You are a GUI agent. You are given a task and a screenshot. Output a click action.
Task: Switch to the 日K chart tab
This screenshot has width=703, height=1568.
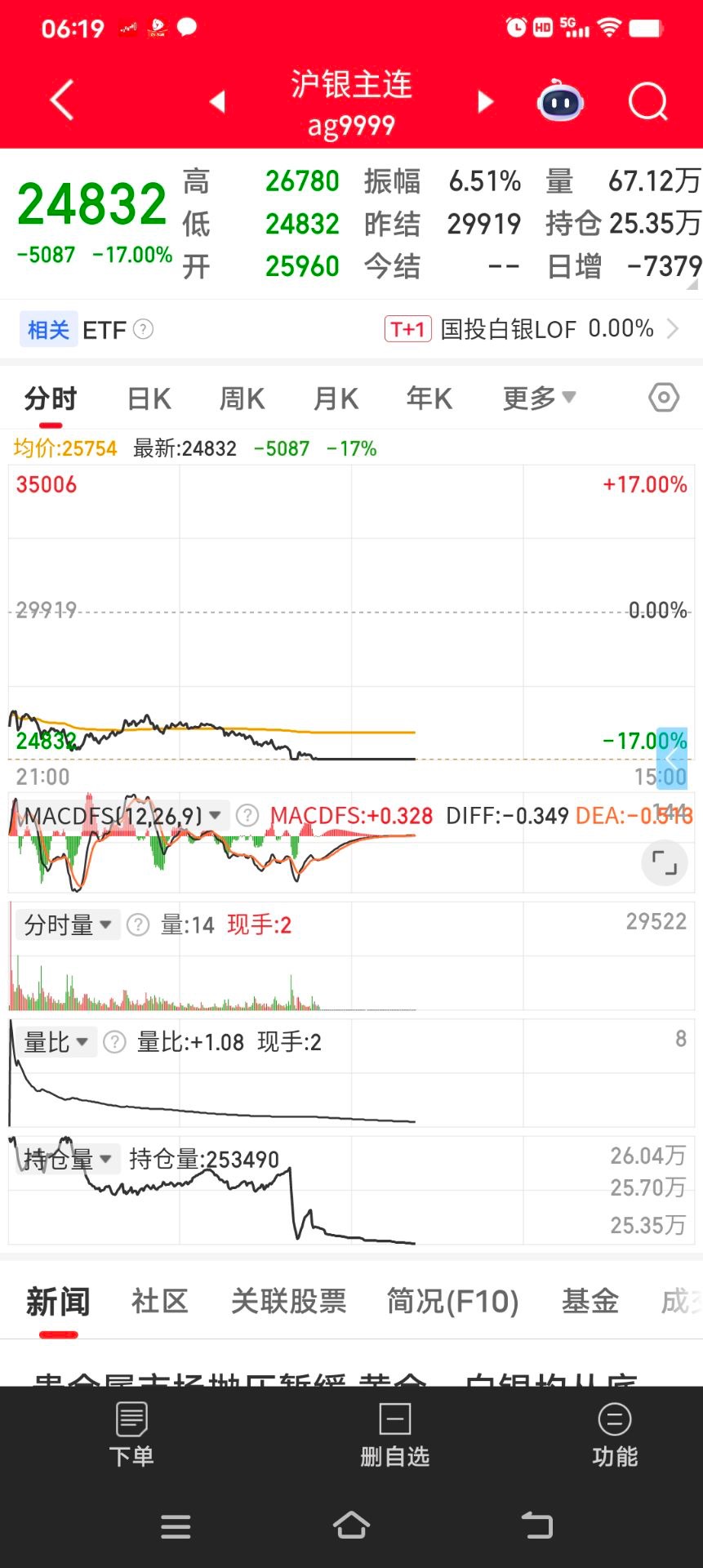click(149, 399)
